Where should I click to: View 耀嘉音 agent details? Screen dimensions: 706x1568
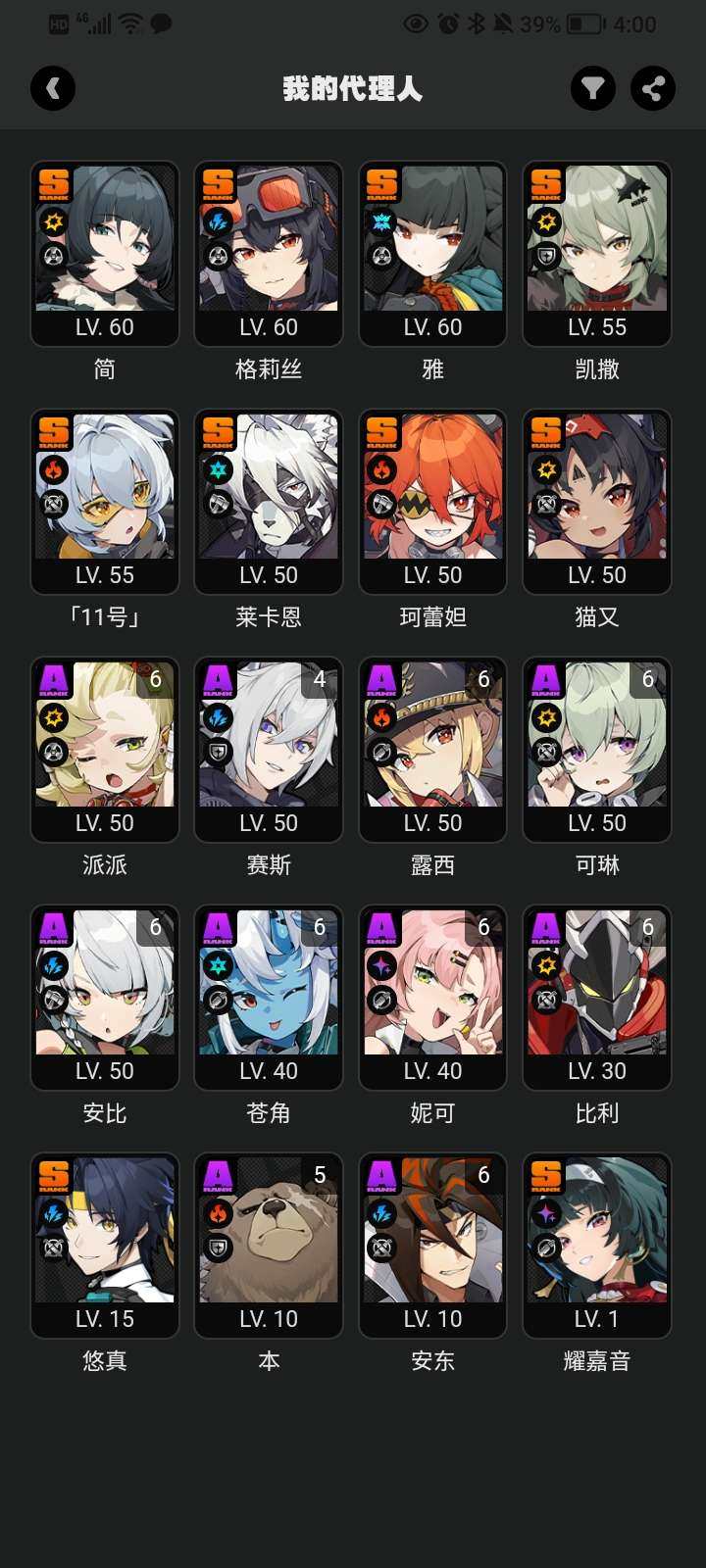tap(596, 1246)
